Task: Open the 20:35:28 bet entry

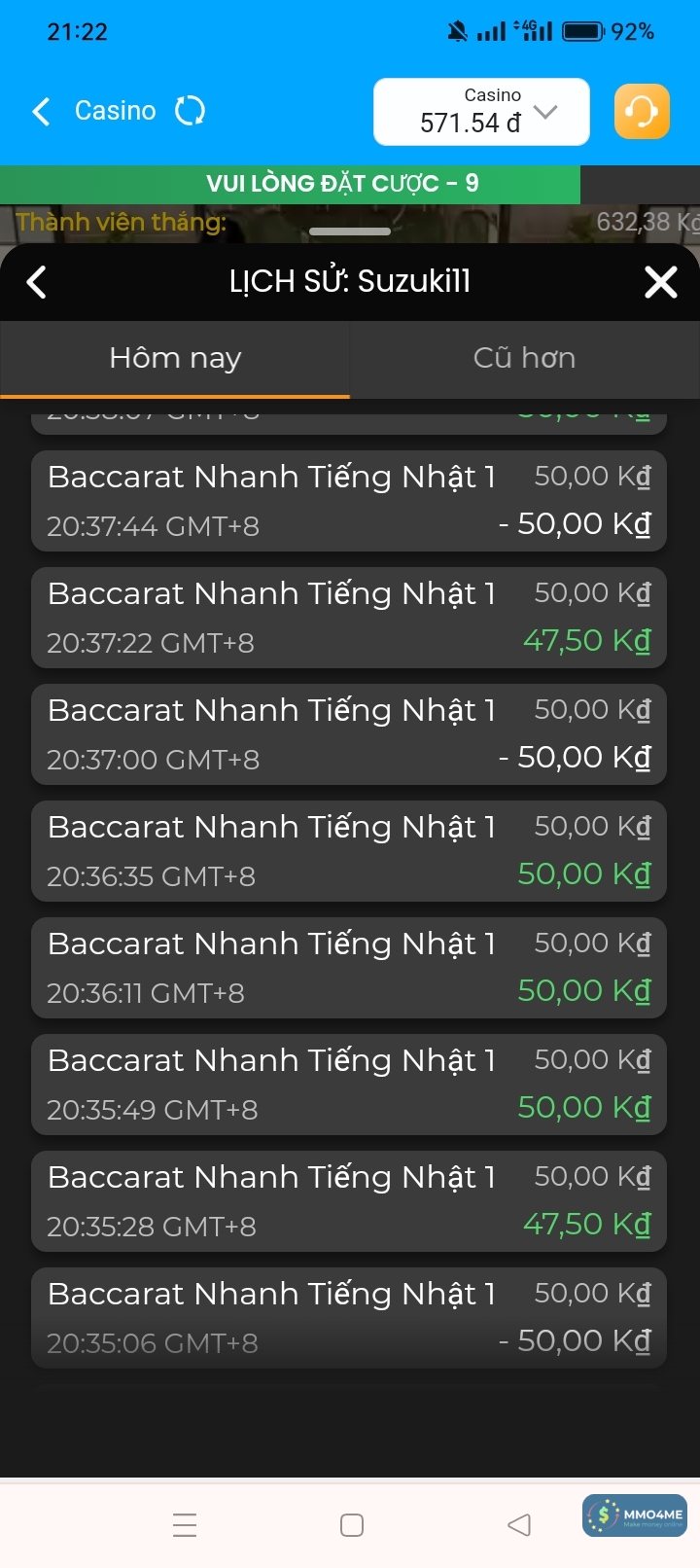Action: (349, 1201)
